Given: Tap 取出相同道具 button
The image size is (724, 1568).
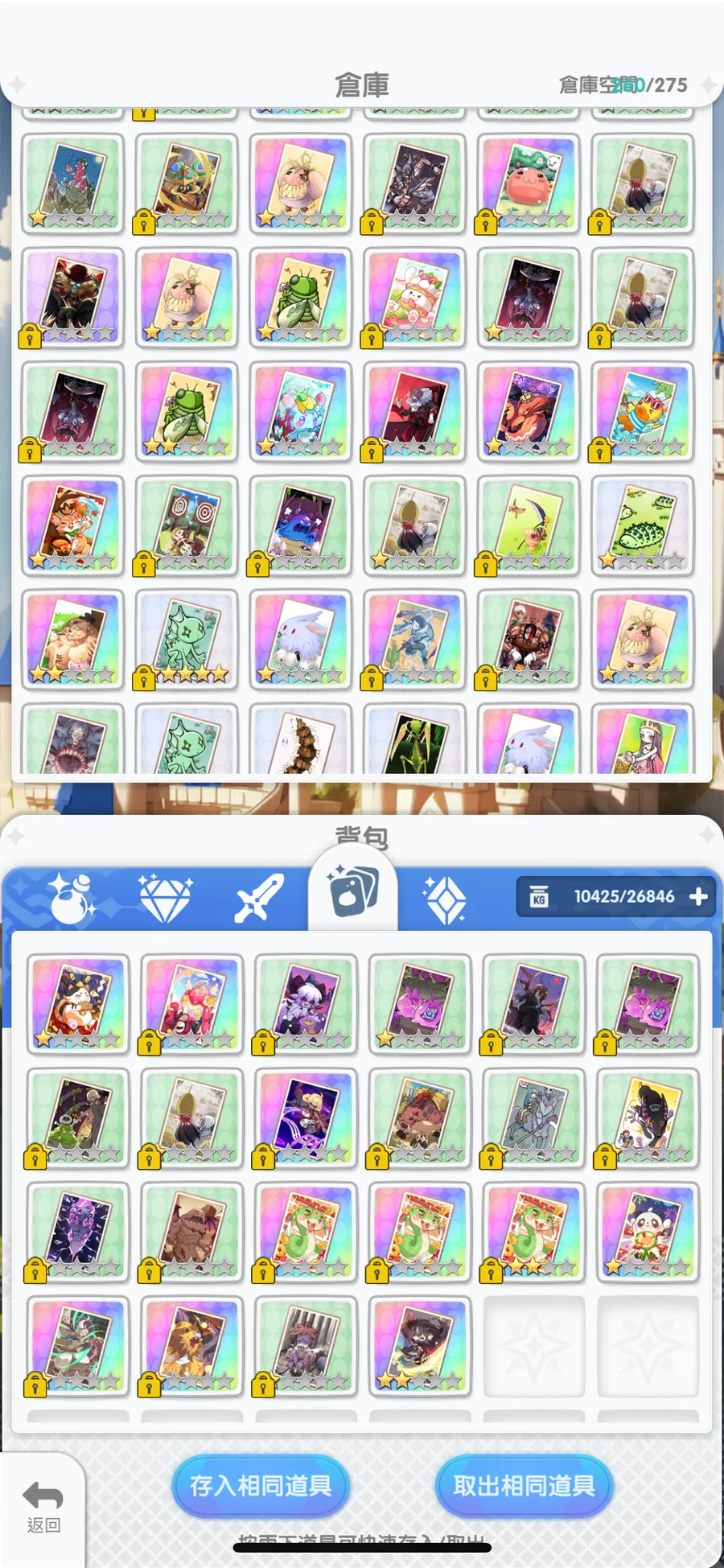Looking at the screenshot, I should [524, 1485].
